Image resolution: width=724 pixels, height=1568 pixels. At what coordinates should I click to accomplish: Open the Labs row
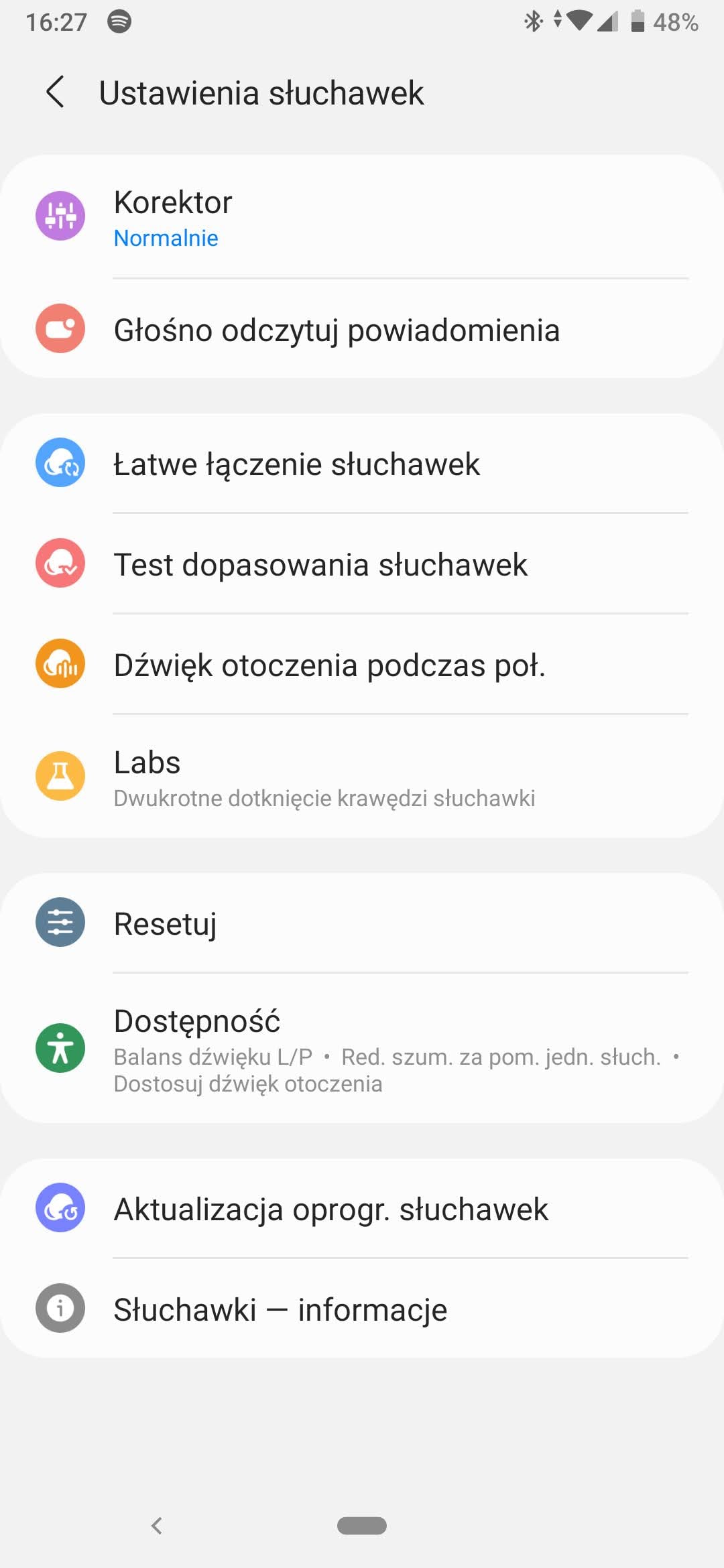362,777
